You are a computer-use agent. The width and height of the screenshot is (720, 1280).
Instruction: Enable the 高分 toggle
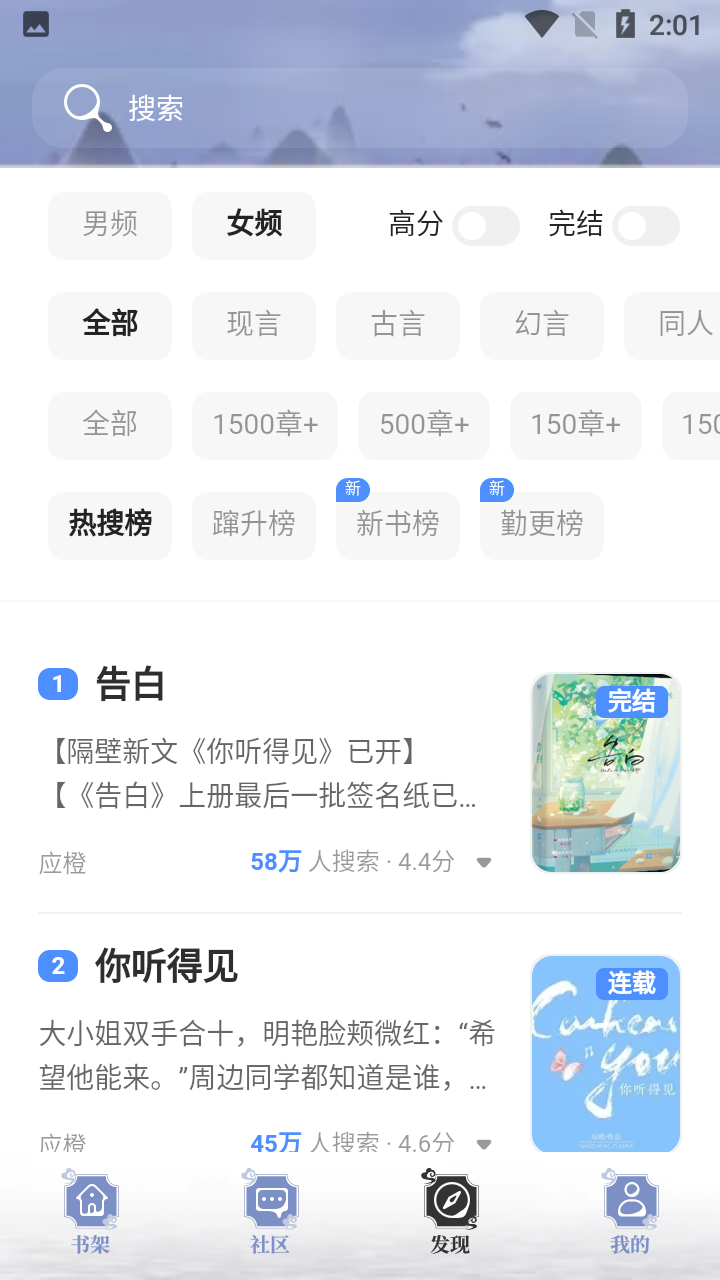point(486,226)
